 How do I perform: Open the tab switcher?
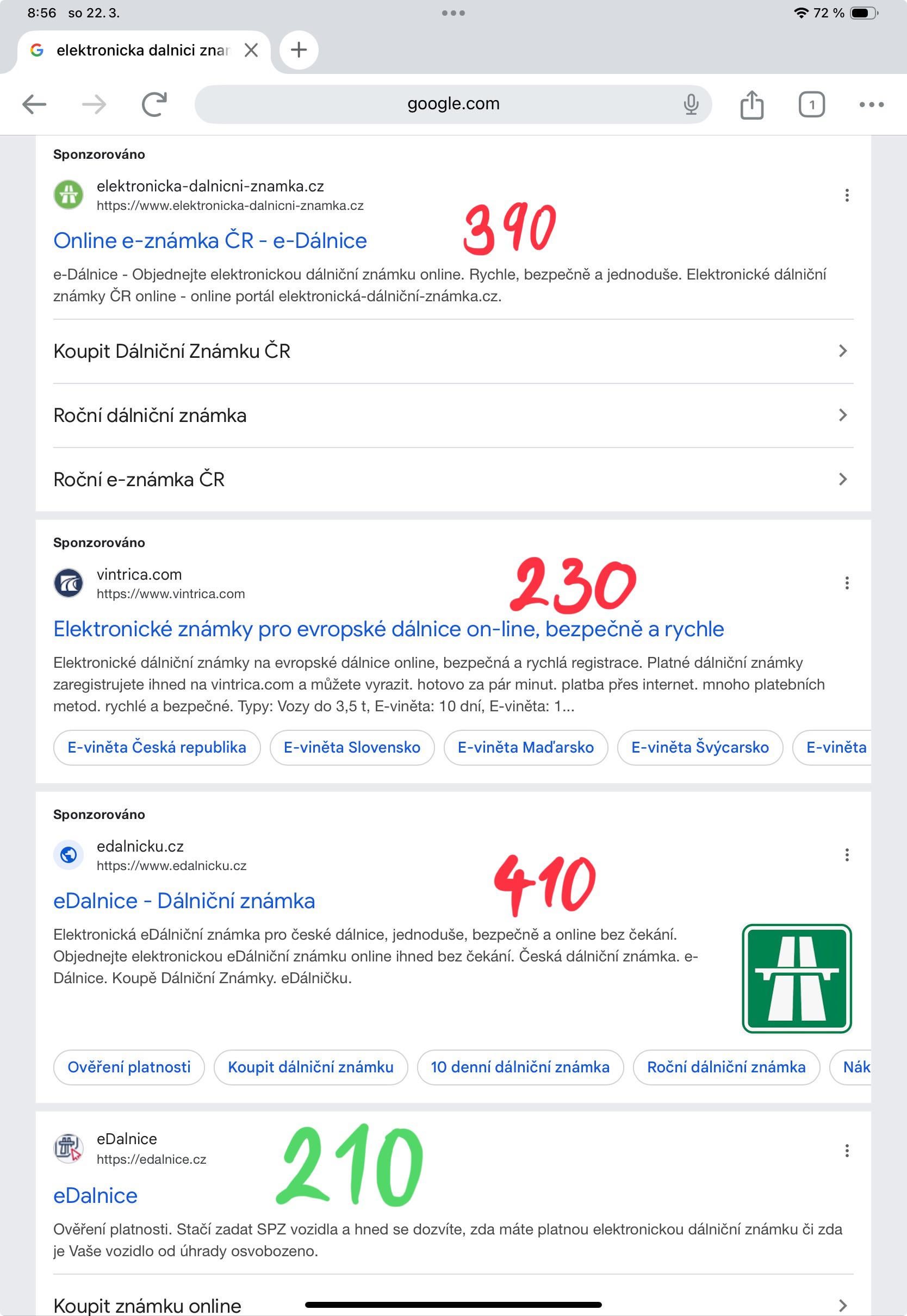tap(811, 104)
